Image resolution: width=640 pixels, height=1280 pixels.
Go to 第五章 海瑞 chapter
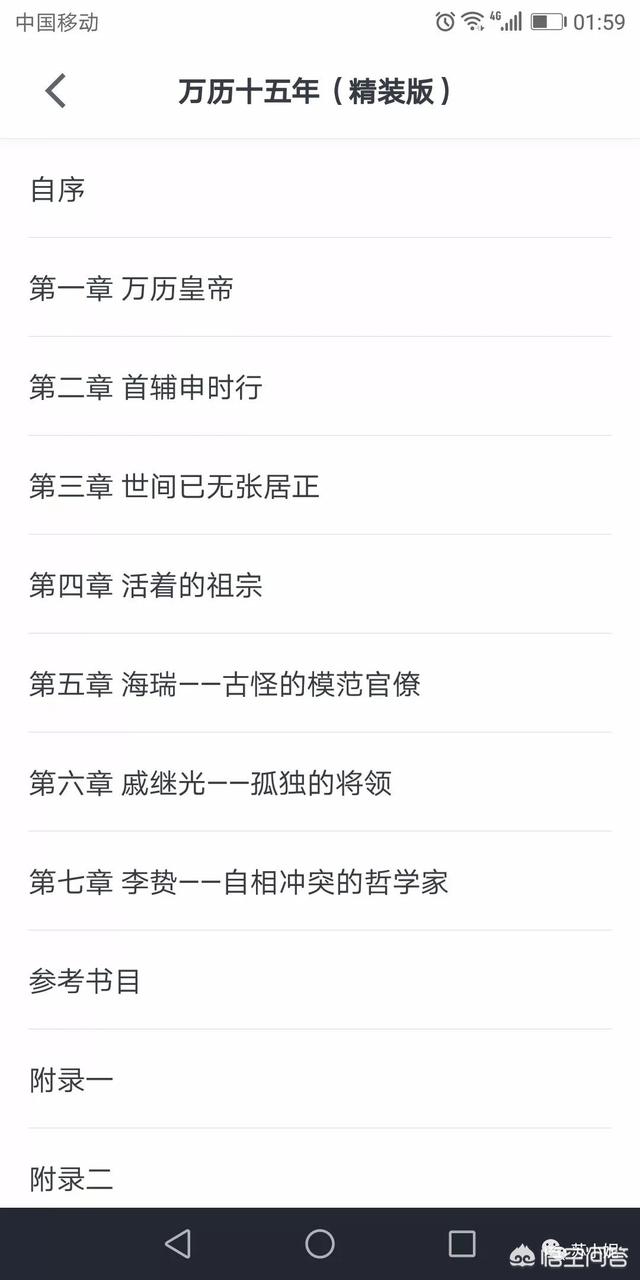pos(225,685)
